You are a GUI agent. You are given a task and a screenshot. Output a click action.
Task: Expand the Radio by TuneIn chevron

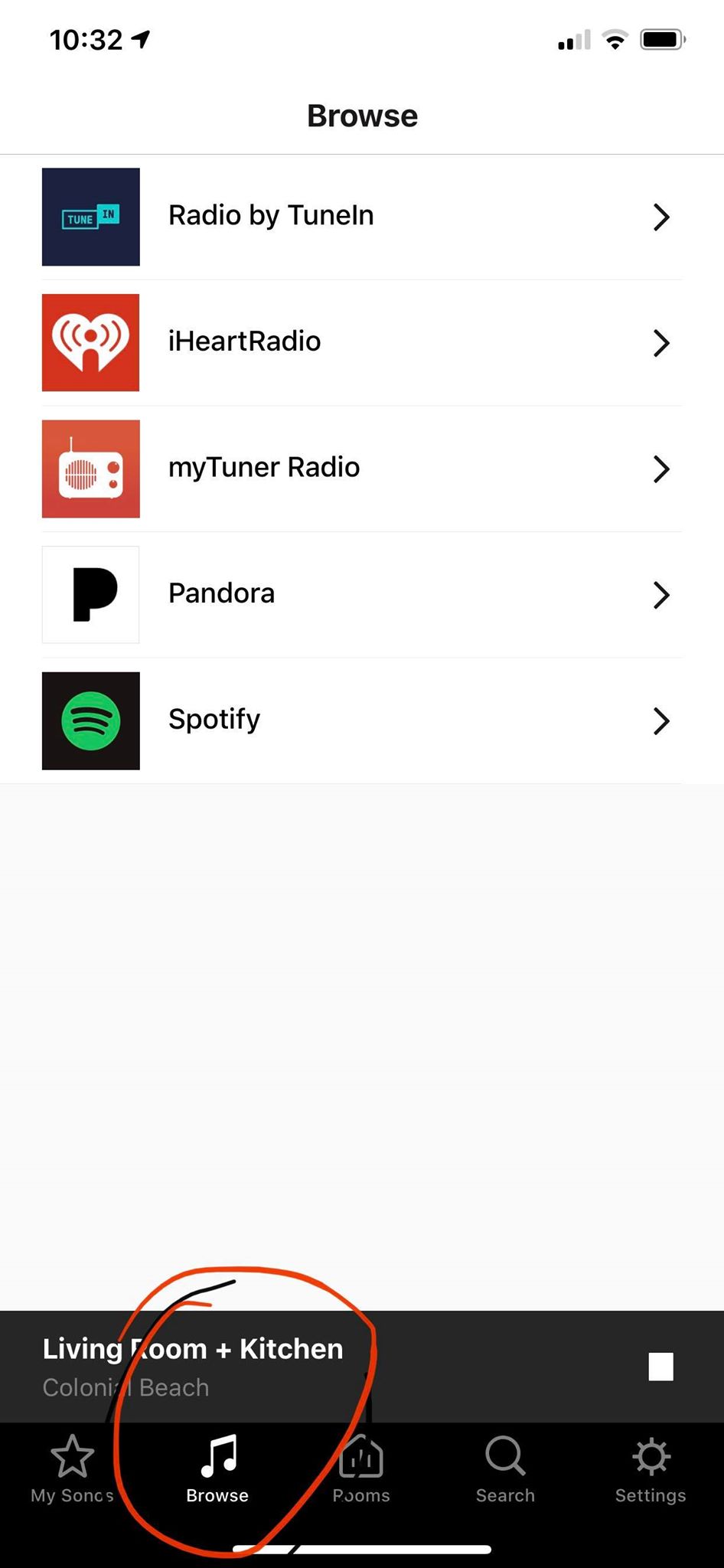pyautogui.click(x=661, y=217)
